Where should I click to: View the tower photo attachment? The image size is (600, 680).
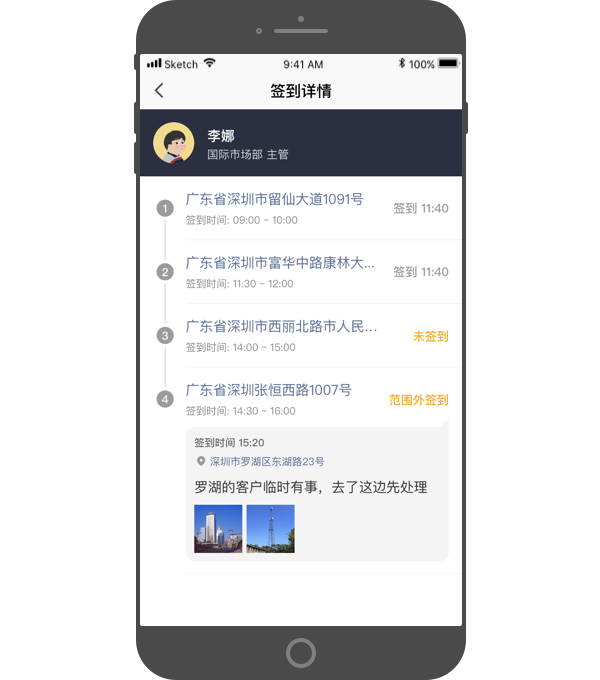tap(270, 529)
